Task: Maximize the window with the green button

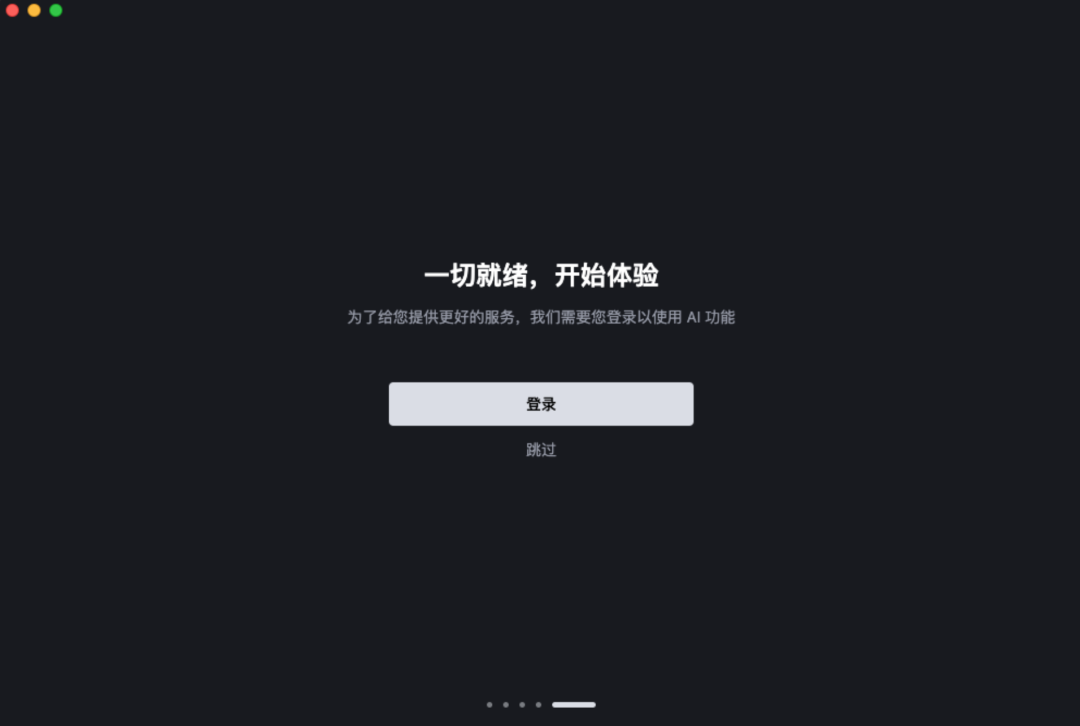Action: (56, 10)
